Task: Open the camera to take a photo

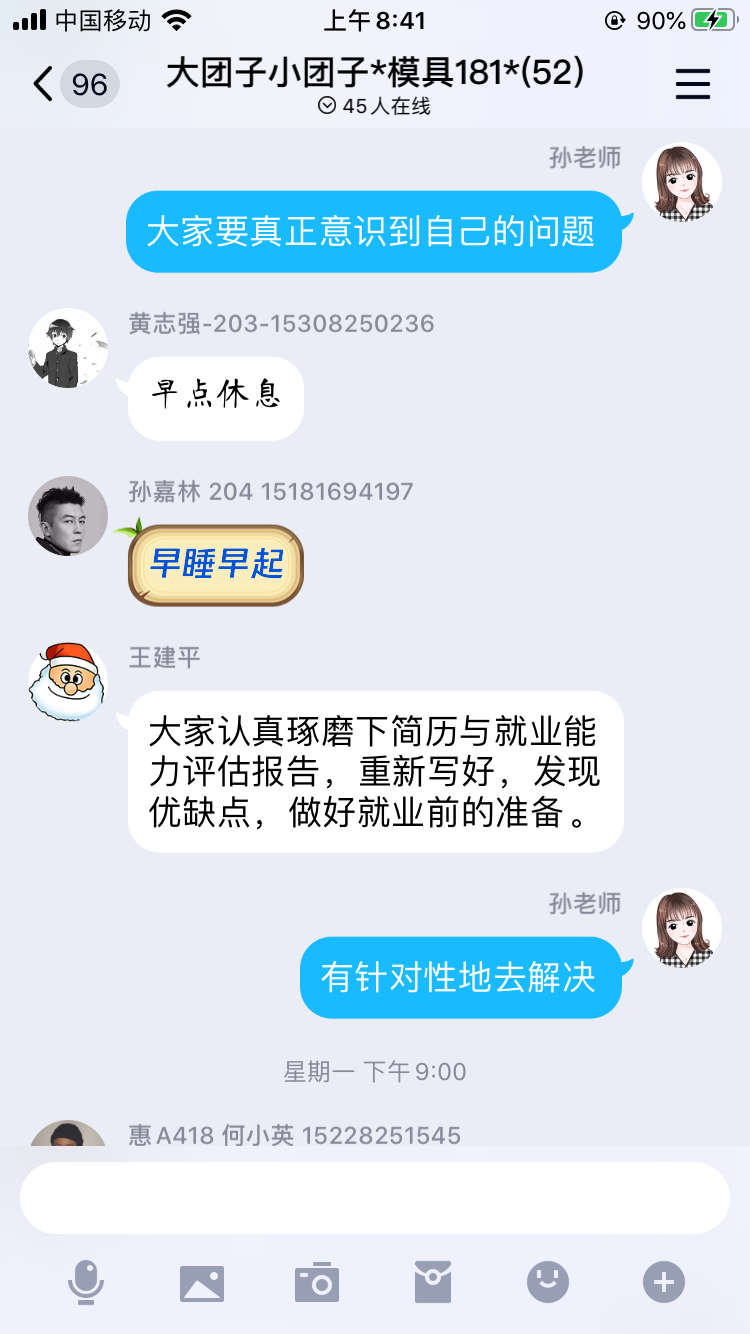Action: pyautogui.click(x=317, y=1282)
